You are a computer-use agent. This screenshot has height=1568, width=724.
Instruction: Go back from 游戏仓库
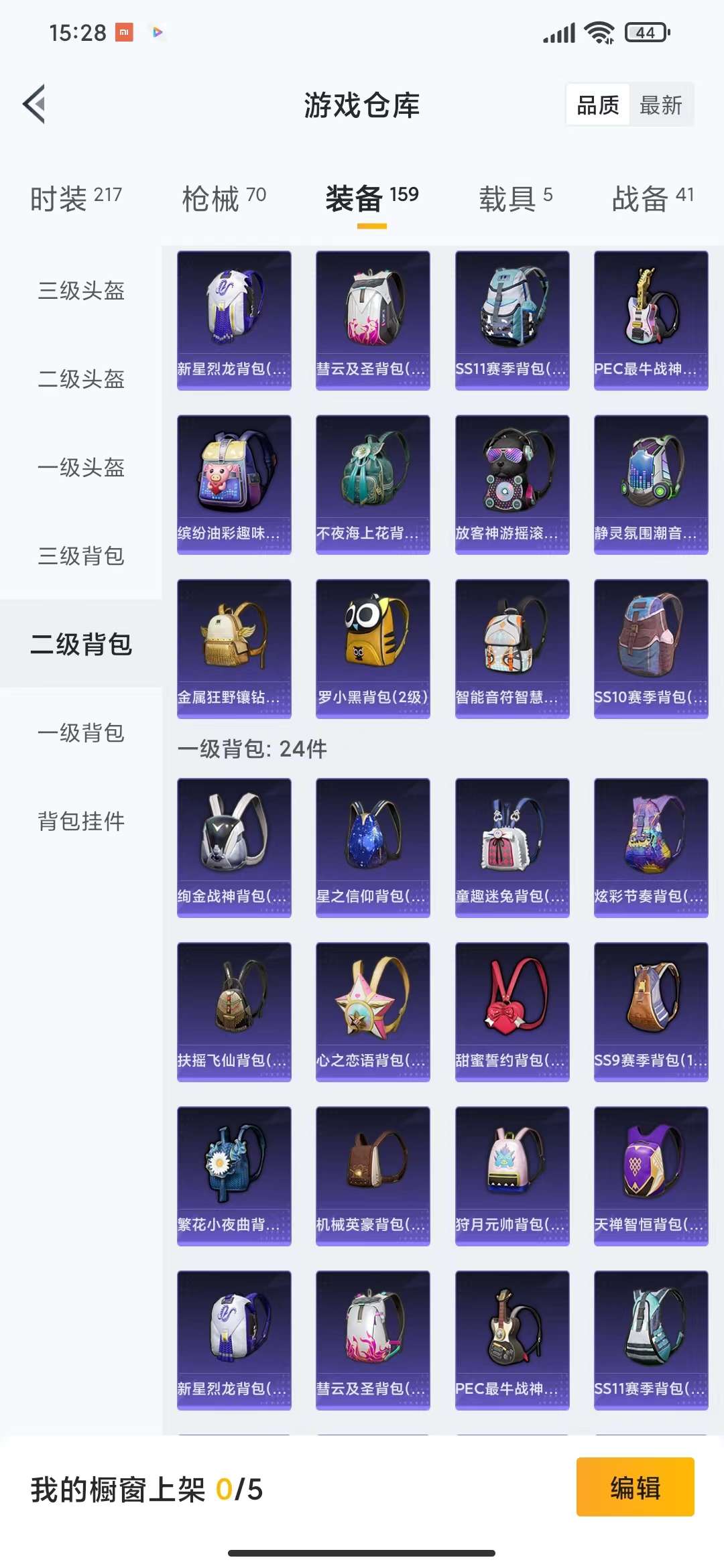tap(35, 104)
